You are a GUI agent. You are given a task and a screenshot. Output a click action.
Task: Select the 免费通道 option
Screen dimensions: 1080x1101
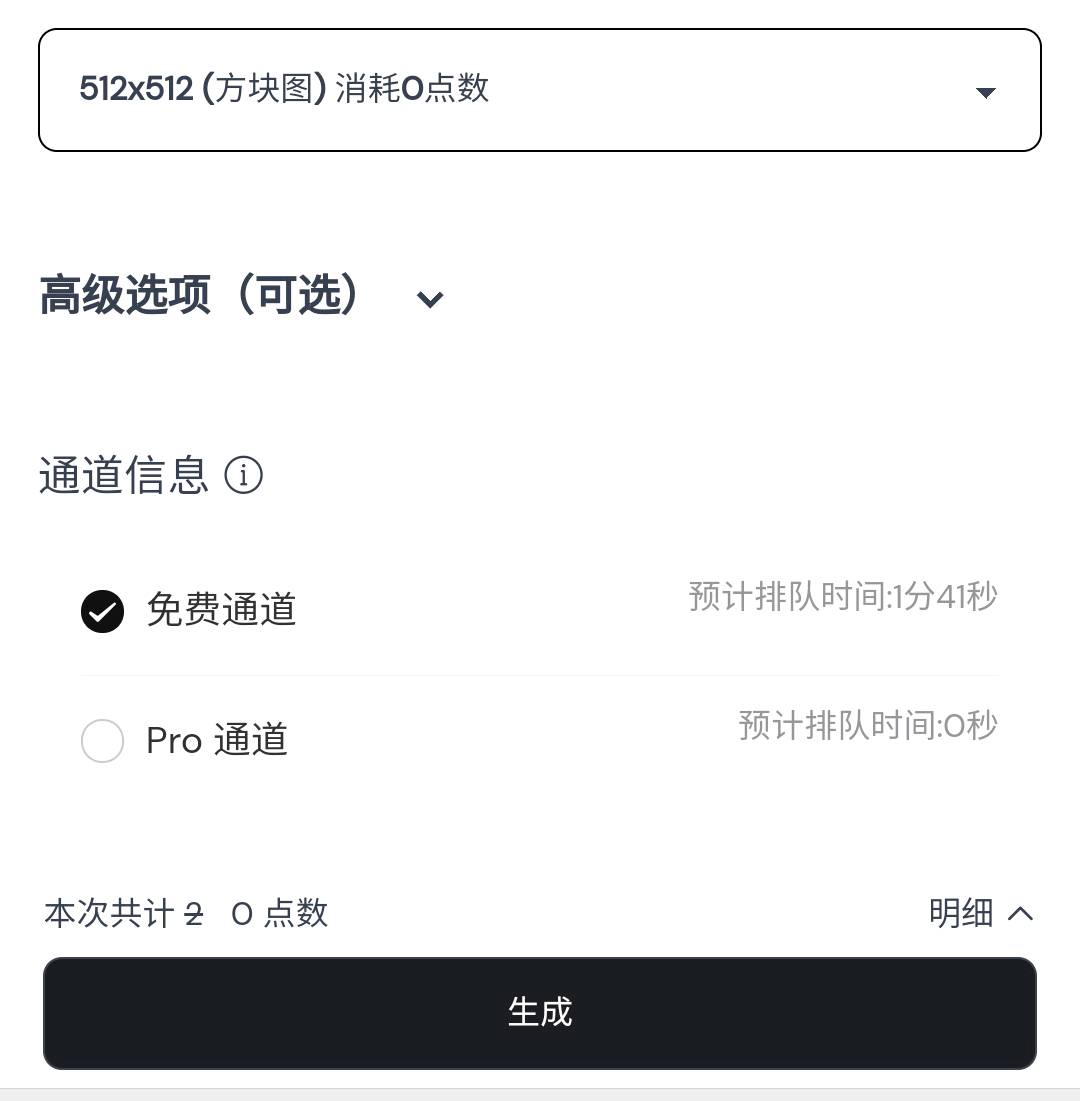click(103, 611)
